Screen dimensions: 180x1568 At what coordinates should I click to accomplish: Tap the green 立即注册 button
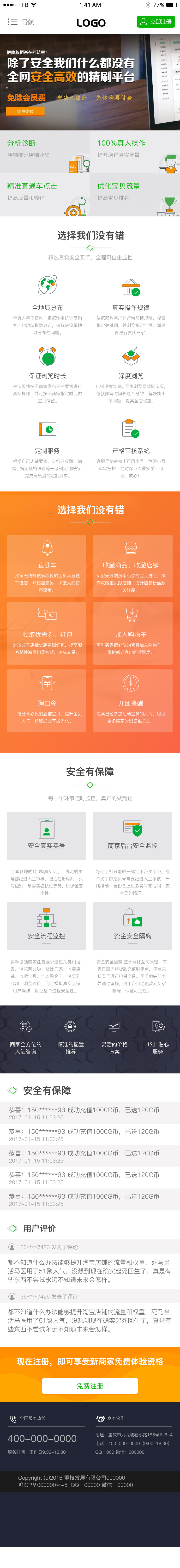(156, 22)
